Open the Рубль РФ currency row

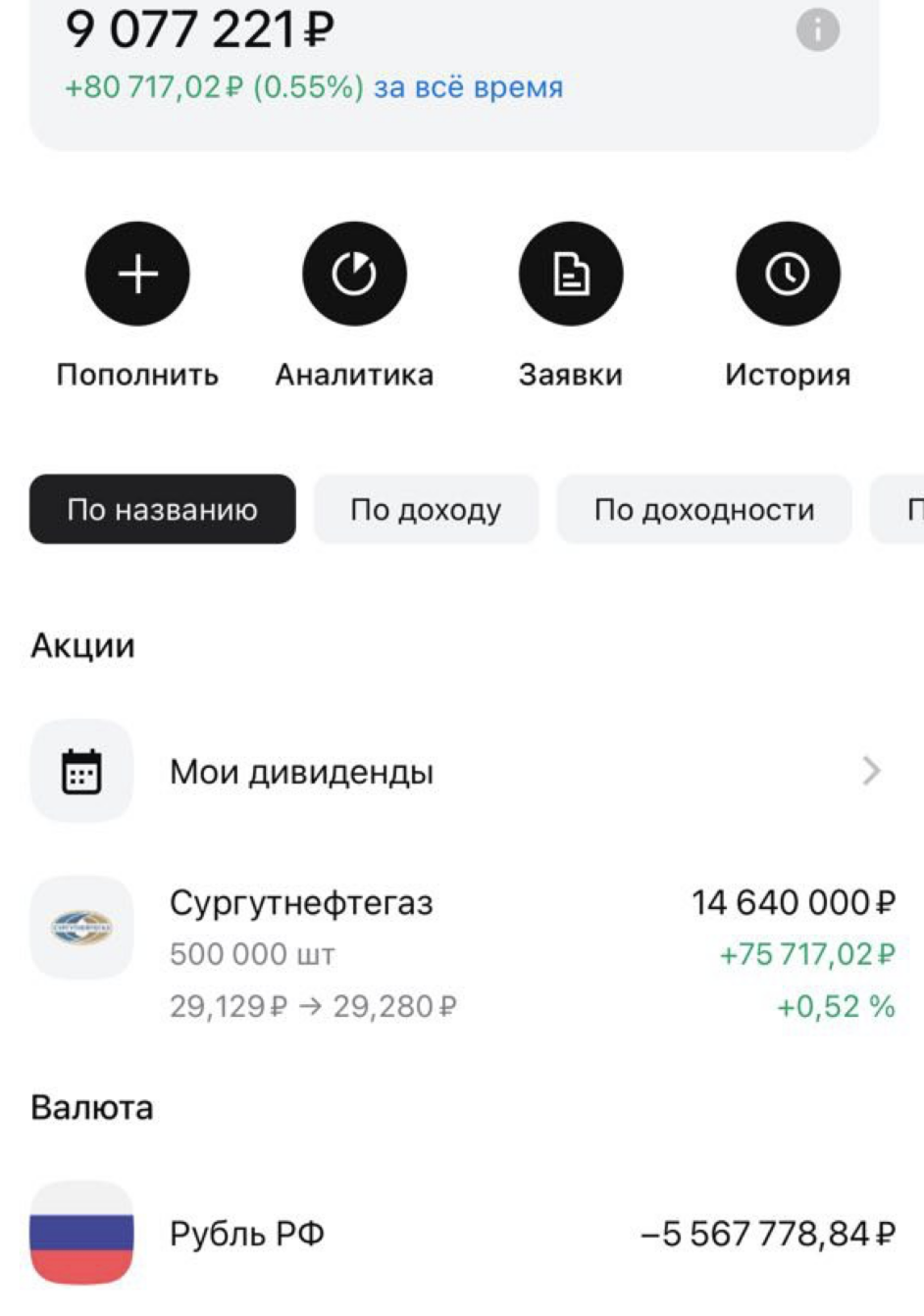(461, 1234)
